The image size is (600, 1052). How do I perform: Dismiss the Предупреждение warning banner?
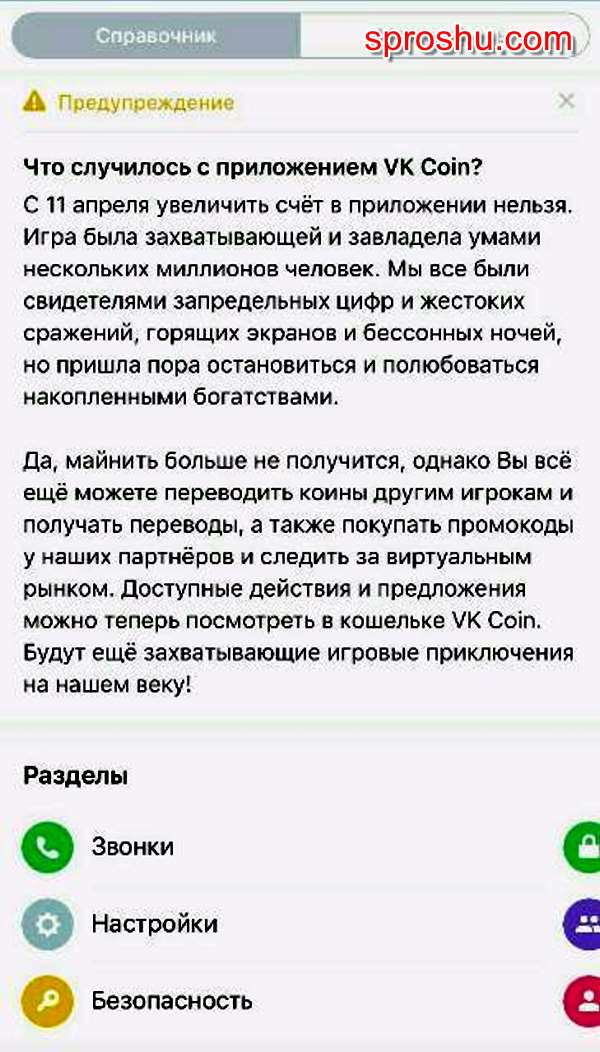pyautogui.click(x=566, y=101)
